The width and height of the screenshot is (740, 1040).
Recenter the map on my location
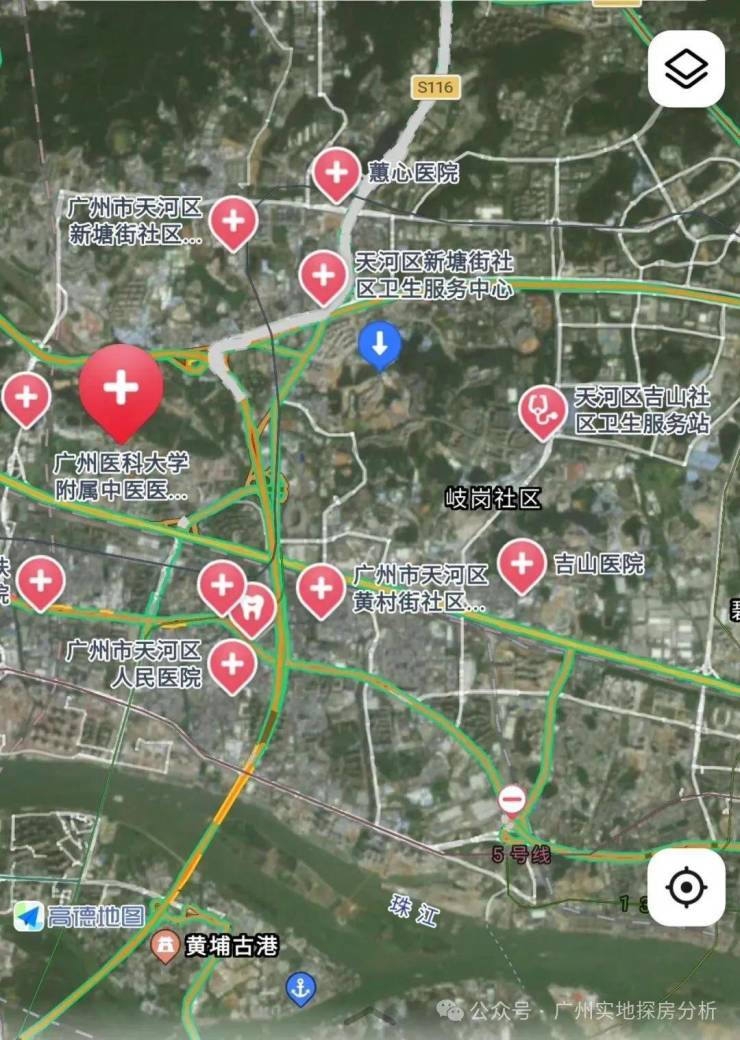tap(686, 887)
